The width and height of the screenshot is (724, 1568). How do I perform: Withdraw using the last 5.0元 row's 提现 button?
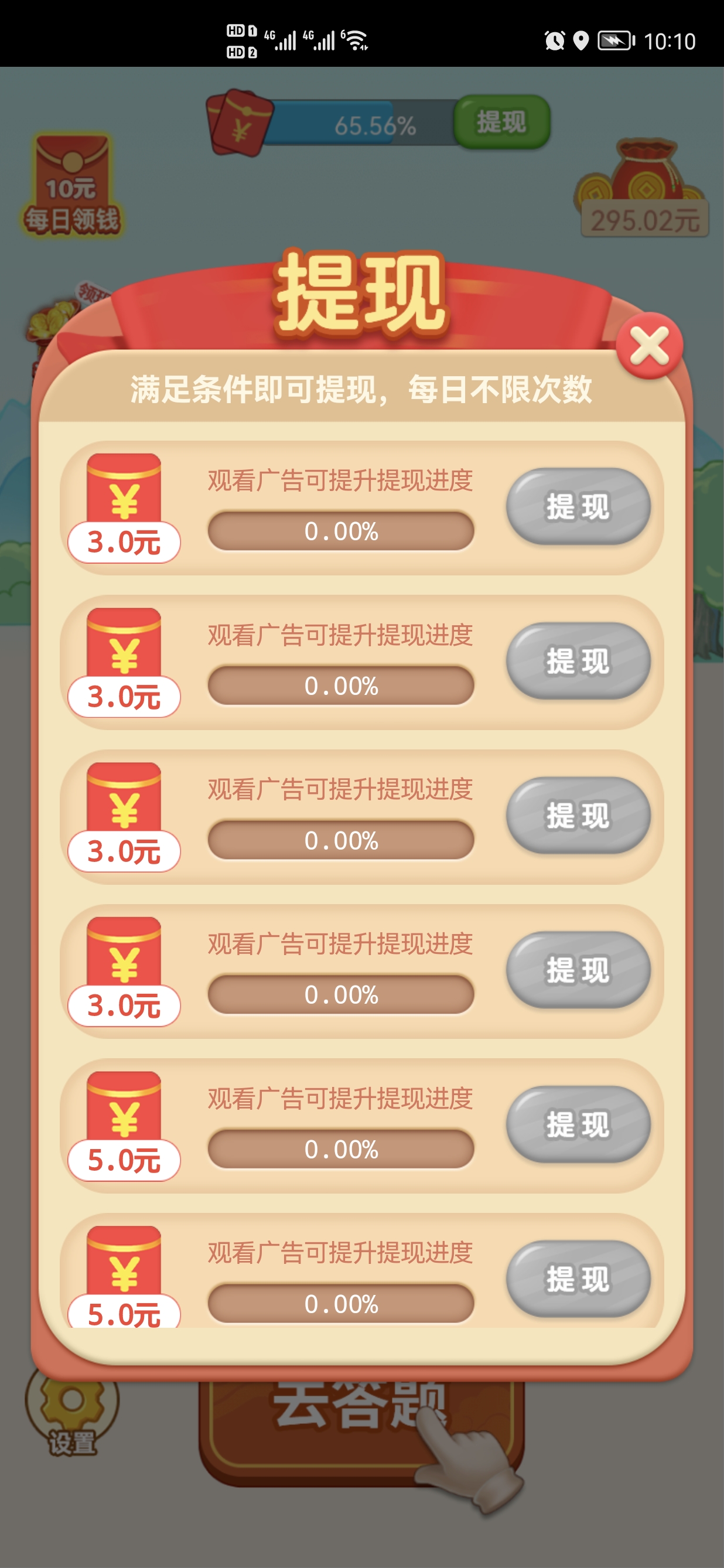(x=578, y=1279)
